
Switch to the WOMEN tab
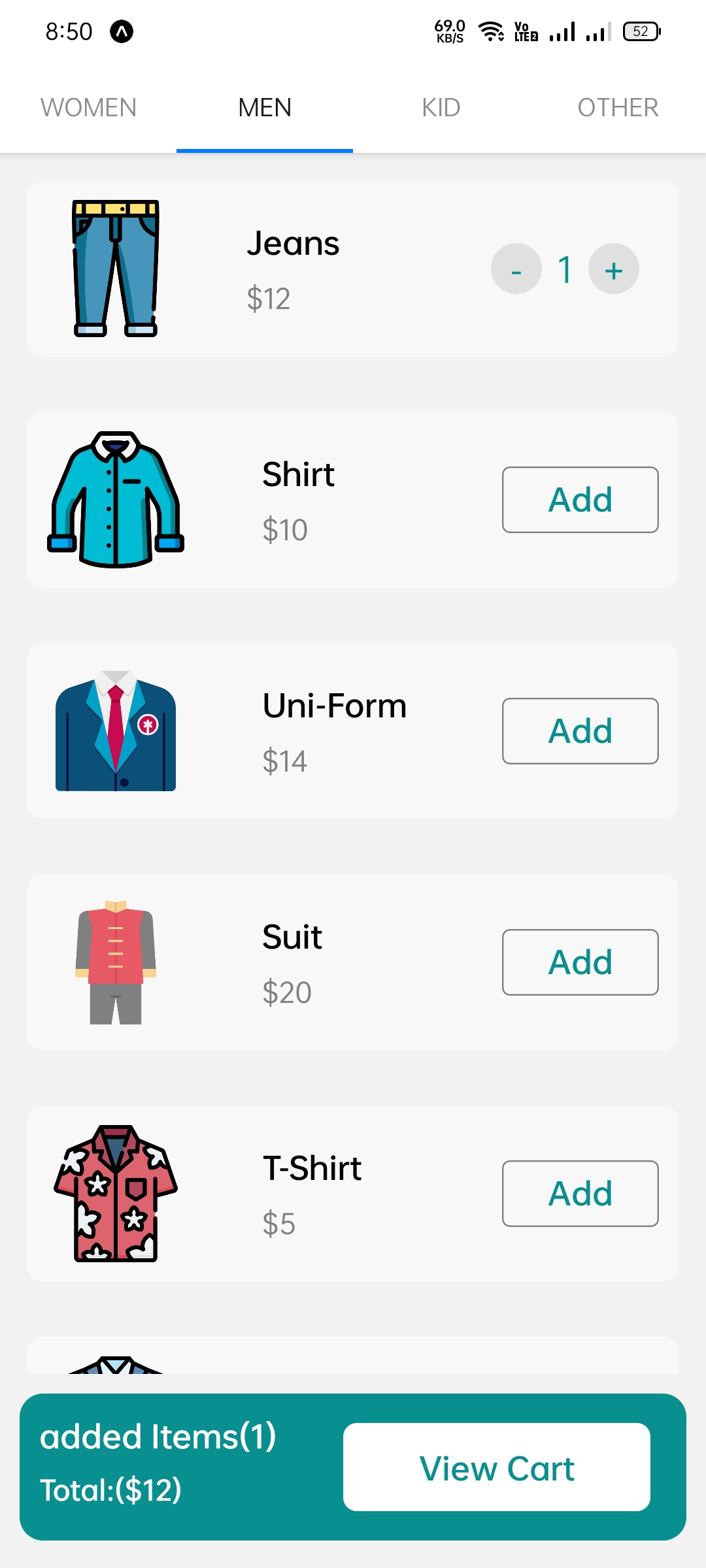coord(88,108)
